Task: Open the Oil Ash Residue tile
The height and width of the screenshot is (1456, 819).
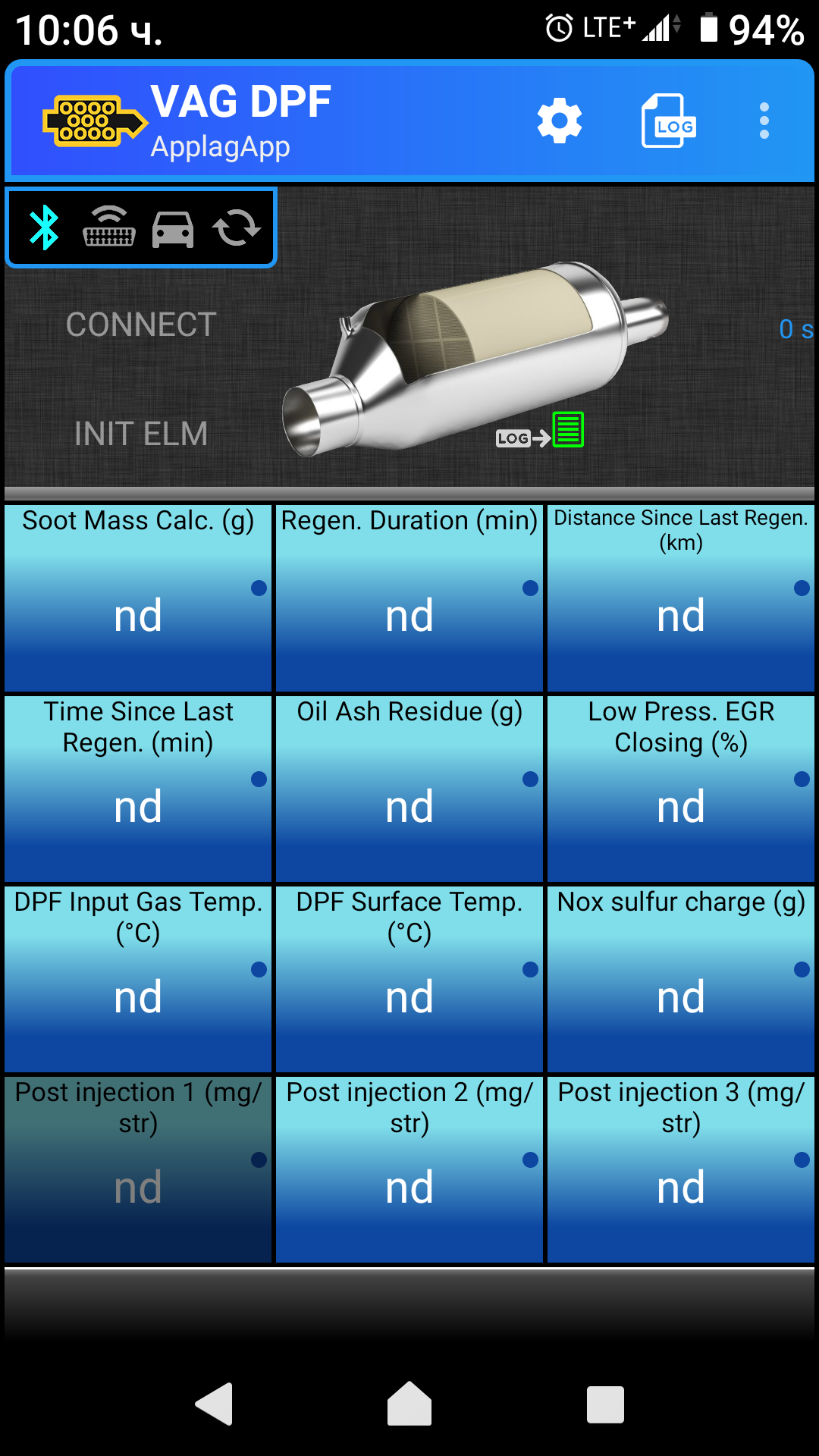Action: 409,789
